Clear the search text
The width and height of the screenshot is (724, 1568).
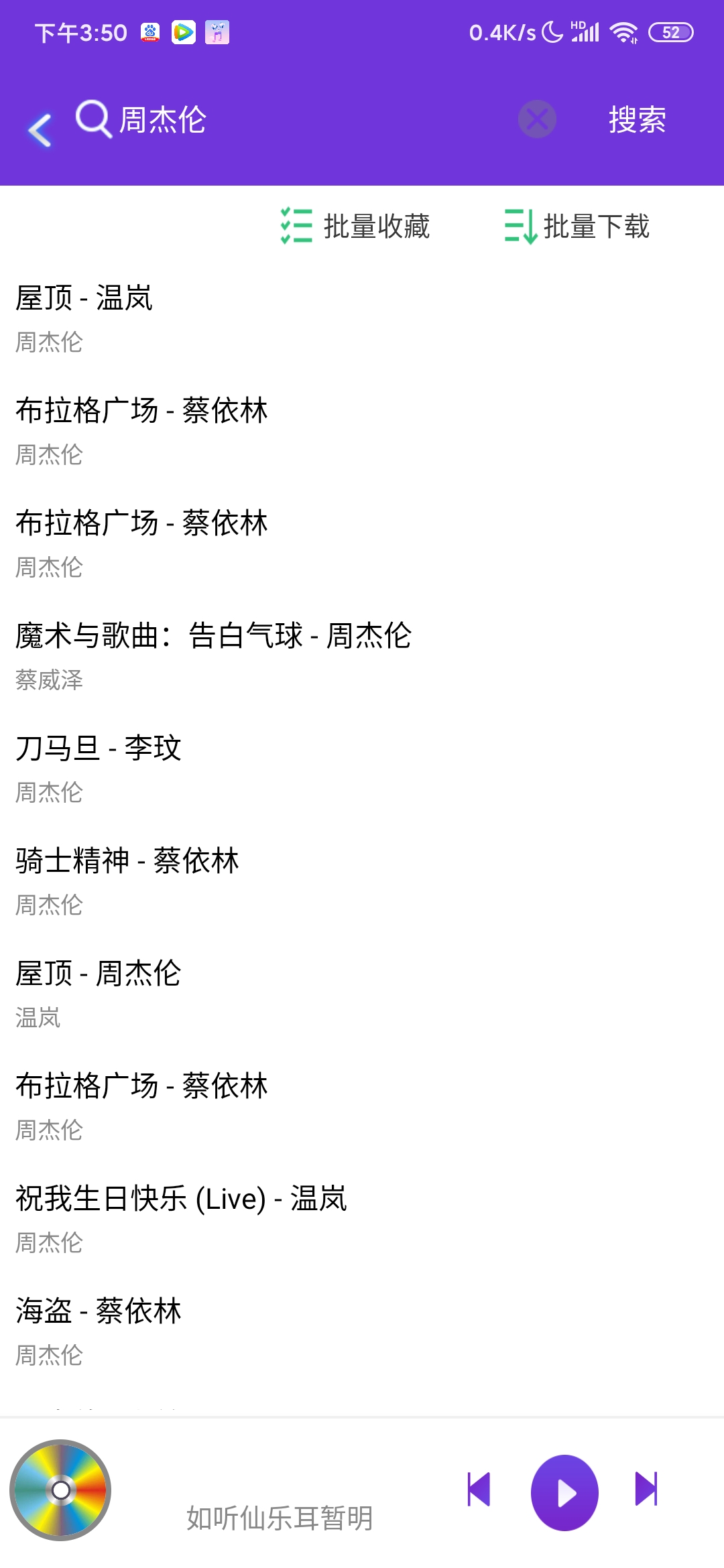click(537, 120)
